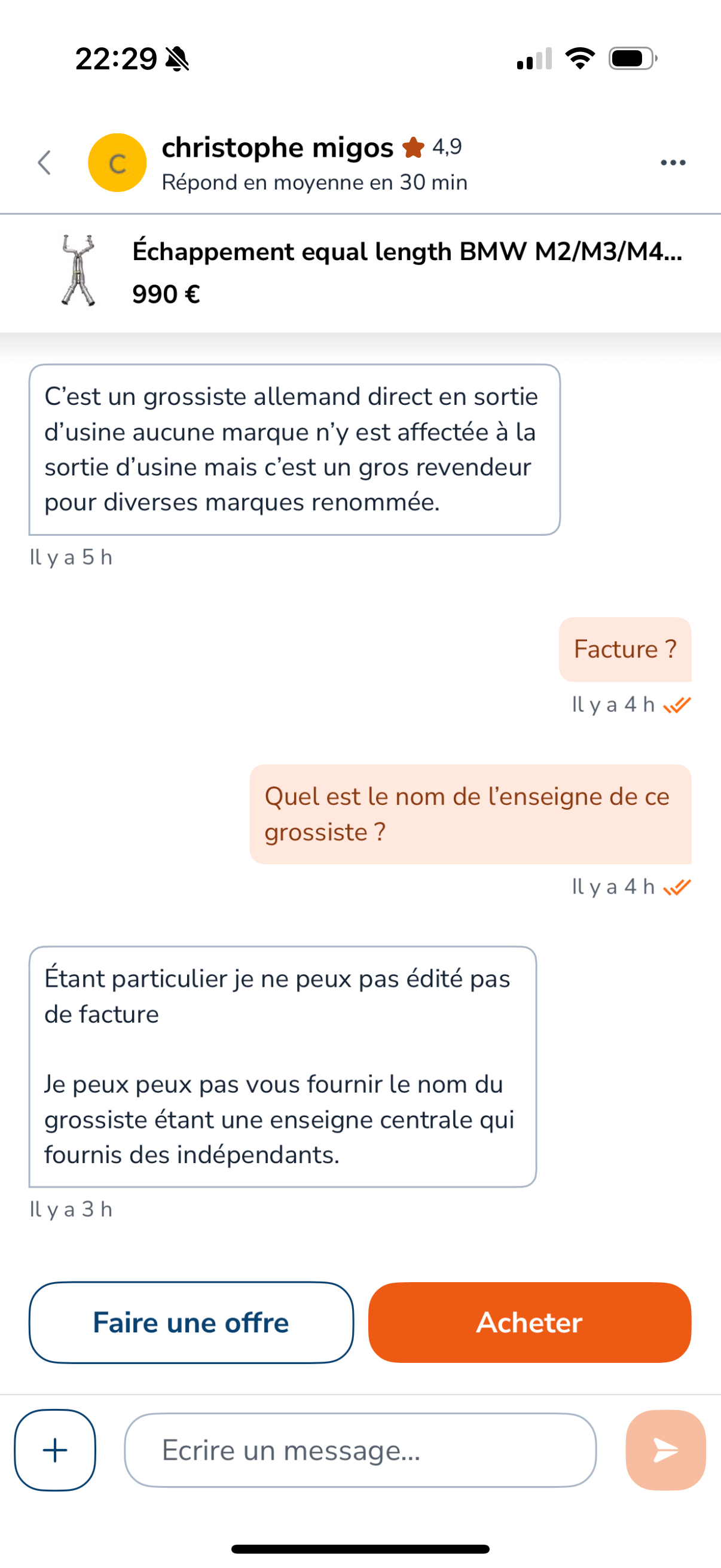Open the three-dot overflow menu
This screenshot has height=1568, width=721.
pyautogui.click(x=673, y=163)
